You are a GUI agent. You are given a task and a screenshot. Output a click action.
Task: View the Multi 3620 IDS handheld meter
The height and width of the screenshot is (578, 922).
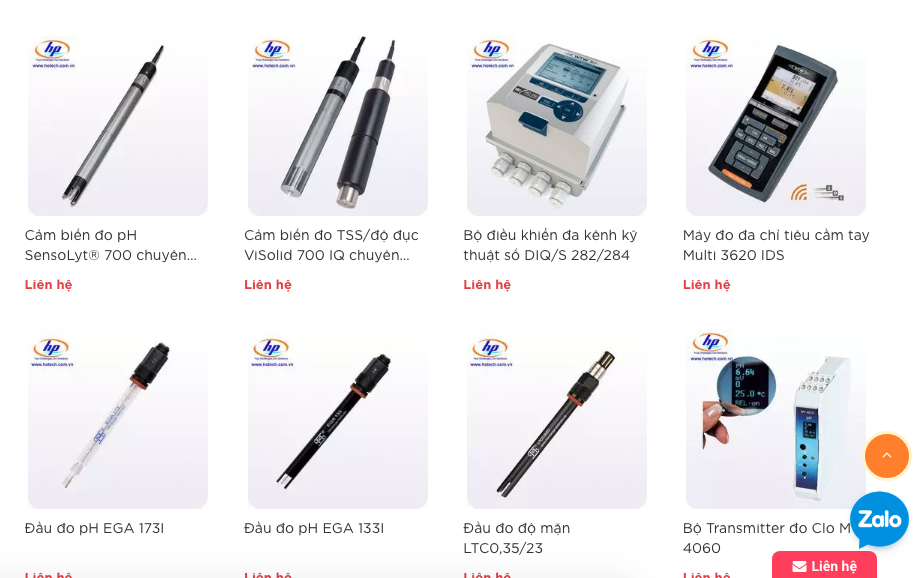pos(776,245)
